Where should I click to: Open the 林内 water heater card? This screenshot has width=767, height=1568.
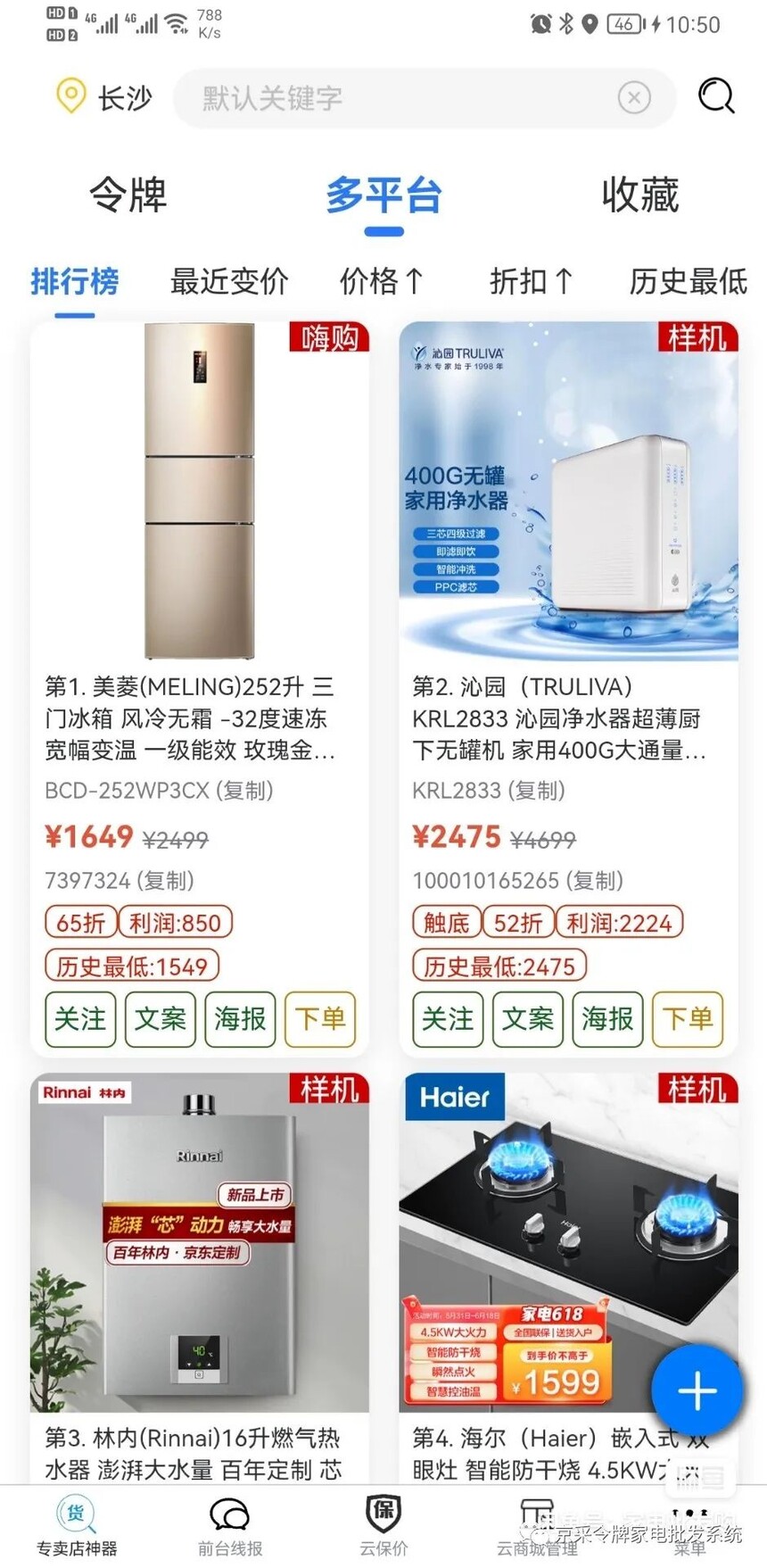point(200,1249)
